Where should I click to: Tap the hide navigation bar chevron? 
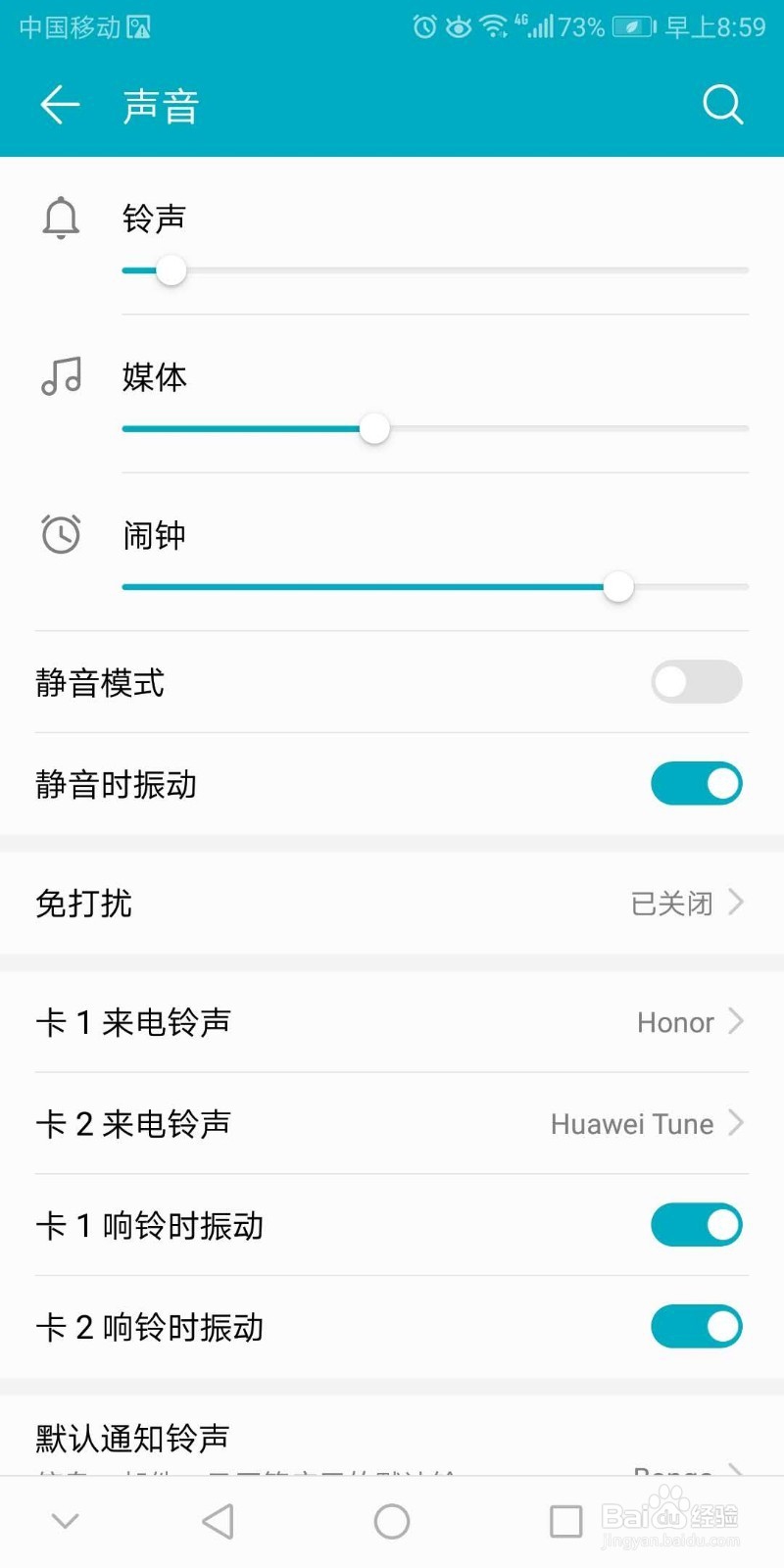[64, 1521]
